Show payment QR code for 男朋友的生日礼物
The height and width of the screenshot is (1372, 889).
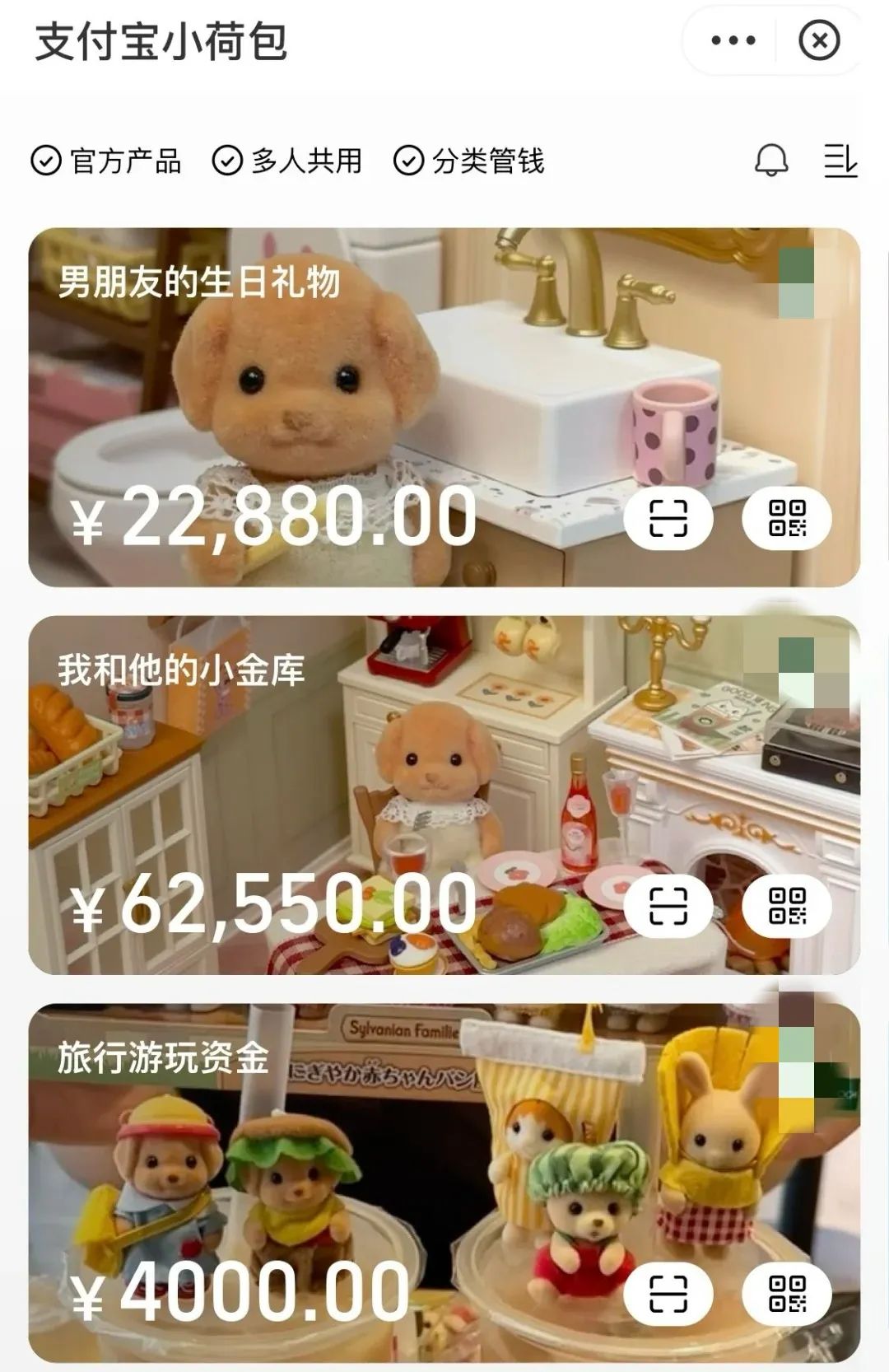tap(787, 519)
